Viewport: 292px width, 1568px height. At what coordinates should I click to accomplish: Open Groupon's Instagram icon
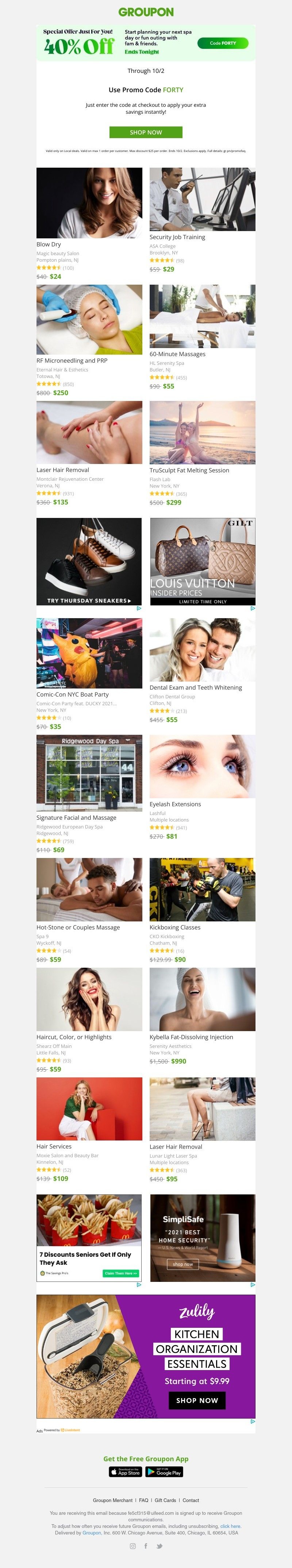(132, 1545)
